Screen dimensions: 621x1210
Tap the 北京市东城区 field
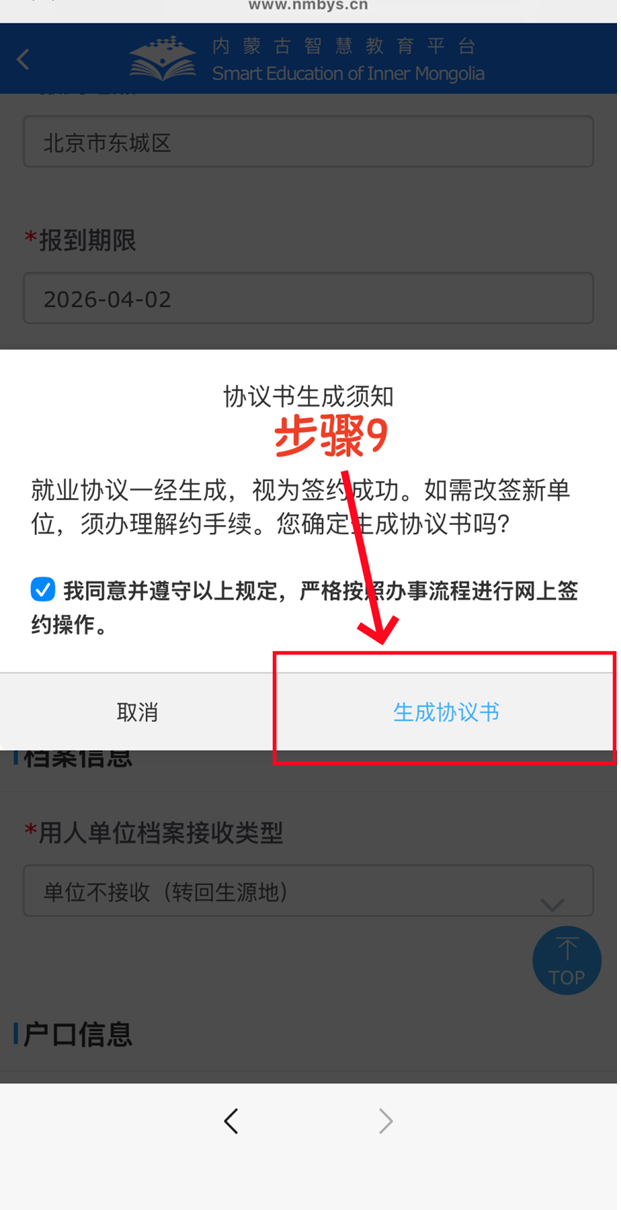tap(308, 142)
